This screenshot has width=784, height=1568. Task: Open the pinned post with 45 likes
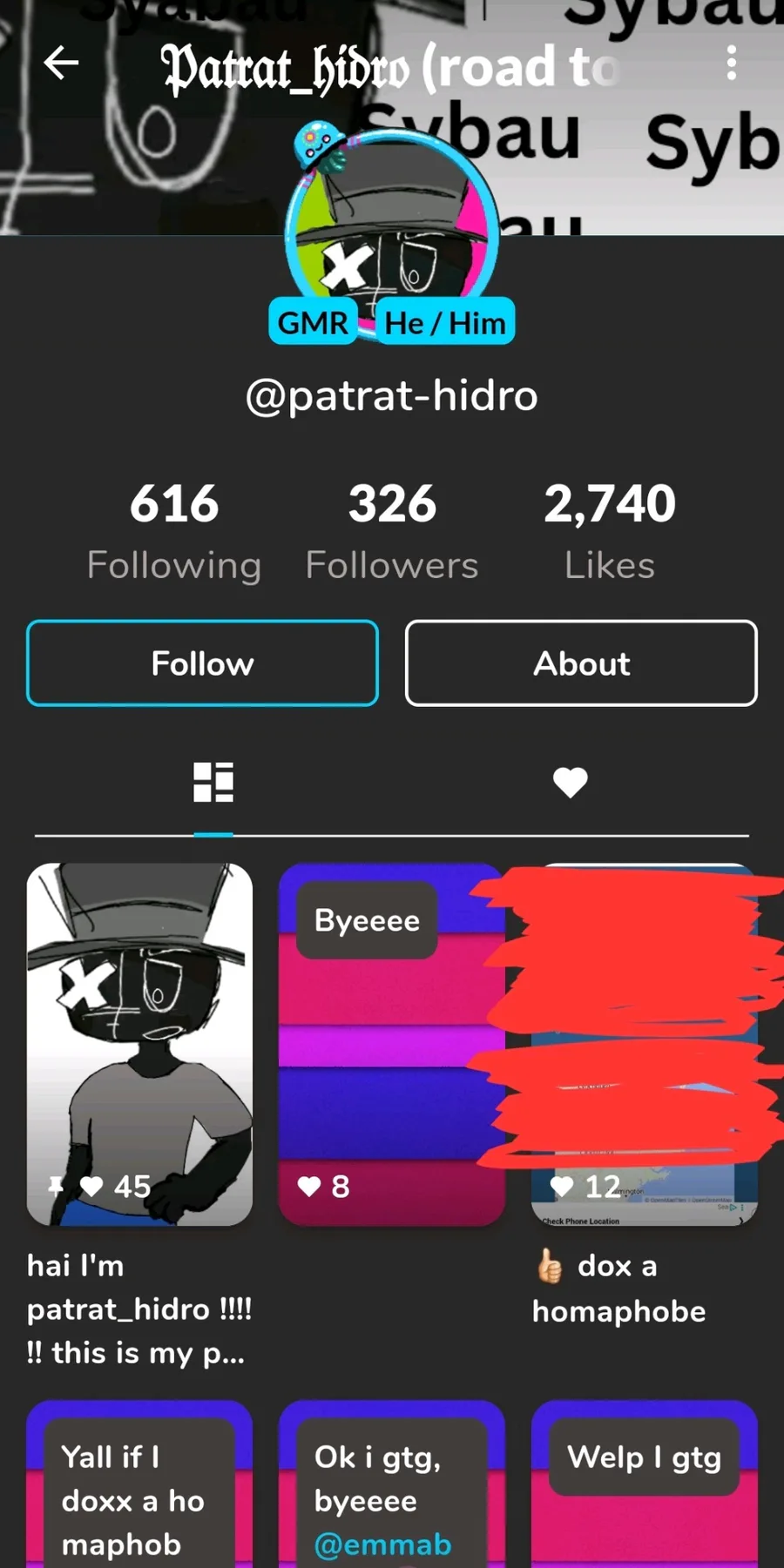(x=139, y=1045)
